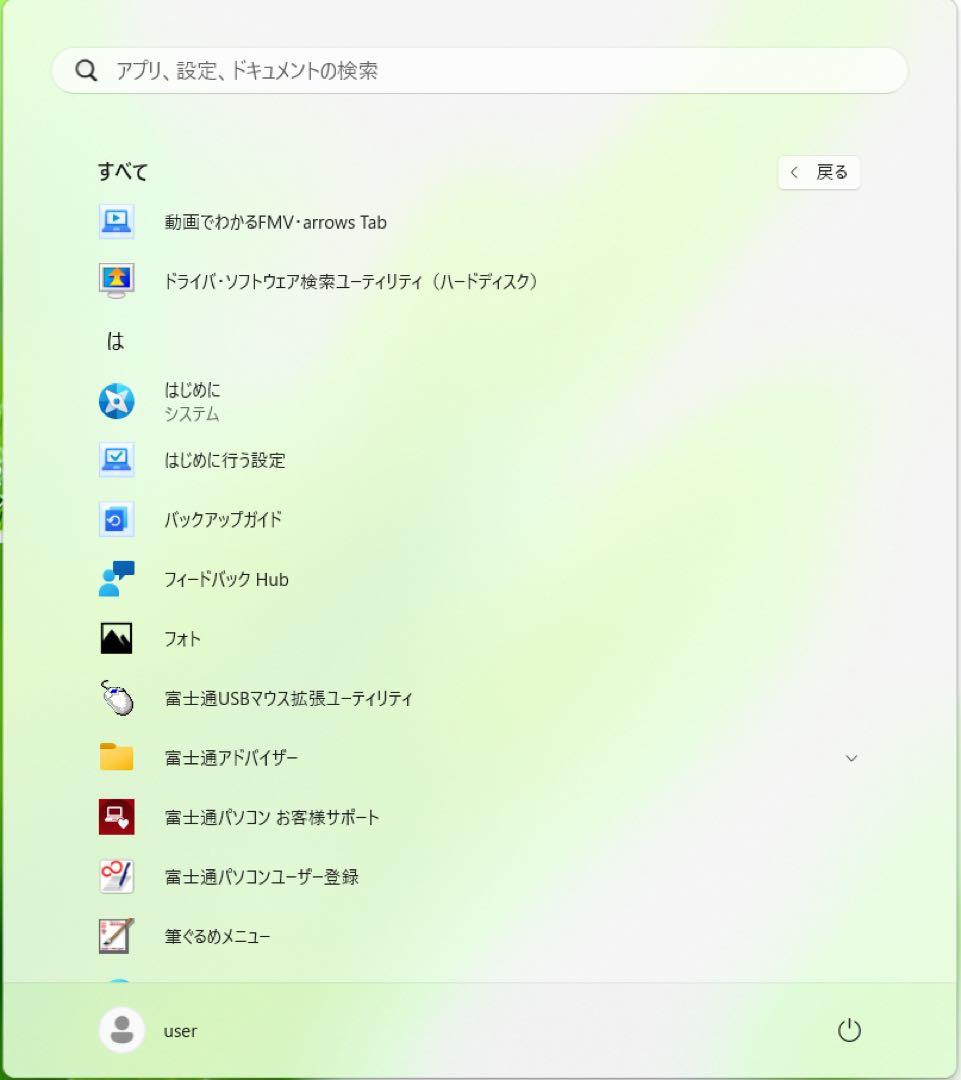Launch the フィードバック Hub app
Viewport: 961px width, 1080px height.
pyautogui.click(x=226, y=579)
